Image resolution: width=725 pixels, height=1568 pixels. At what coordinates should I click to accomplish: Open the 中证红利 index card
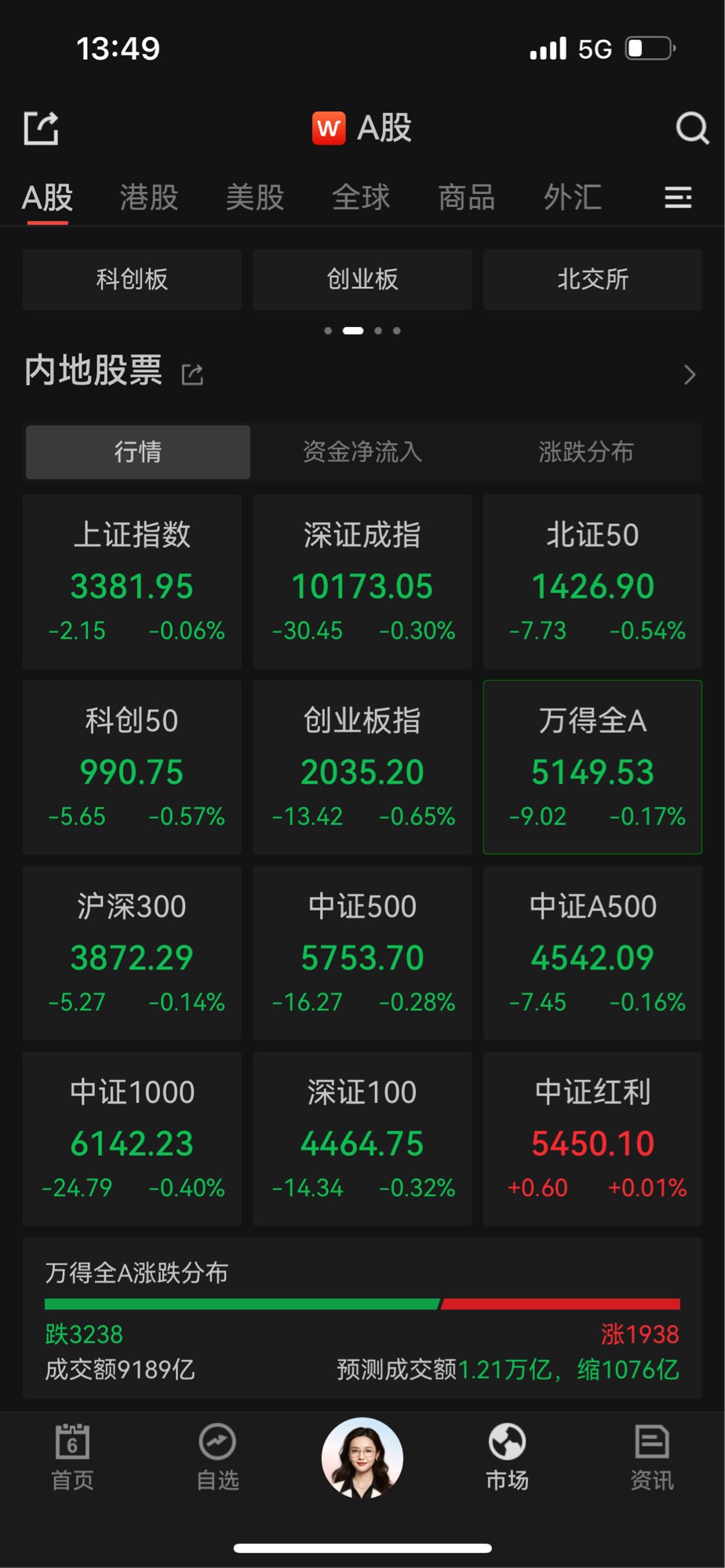coord(592,1139)
